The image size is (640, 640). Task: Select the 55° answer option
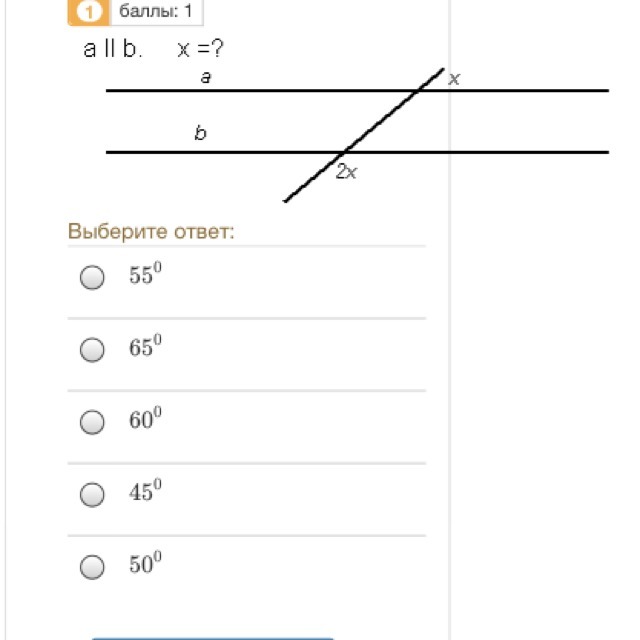92,278
